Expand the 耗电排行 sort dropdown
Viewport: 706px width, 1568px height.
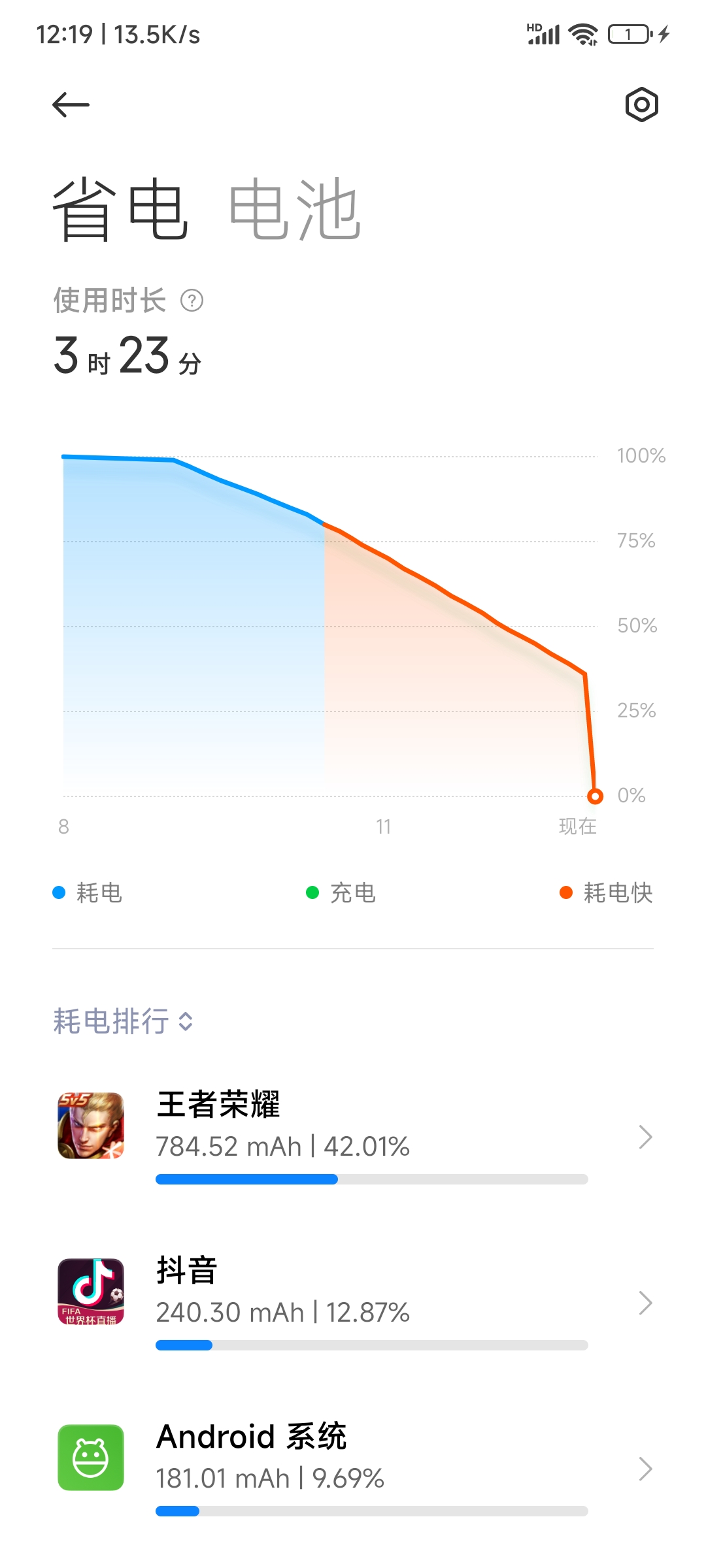click(123, 1021)
